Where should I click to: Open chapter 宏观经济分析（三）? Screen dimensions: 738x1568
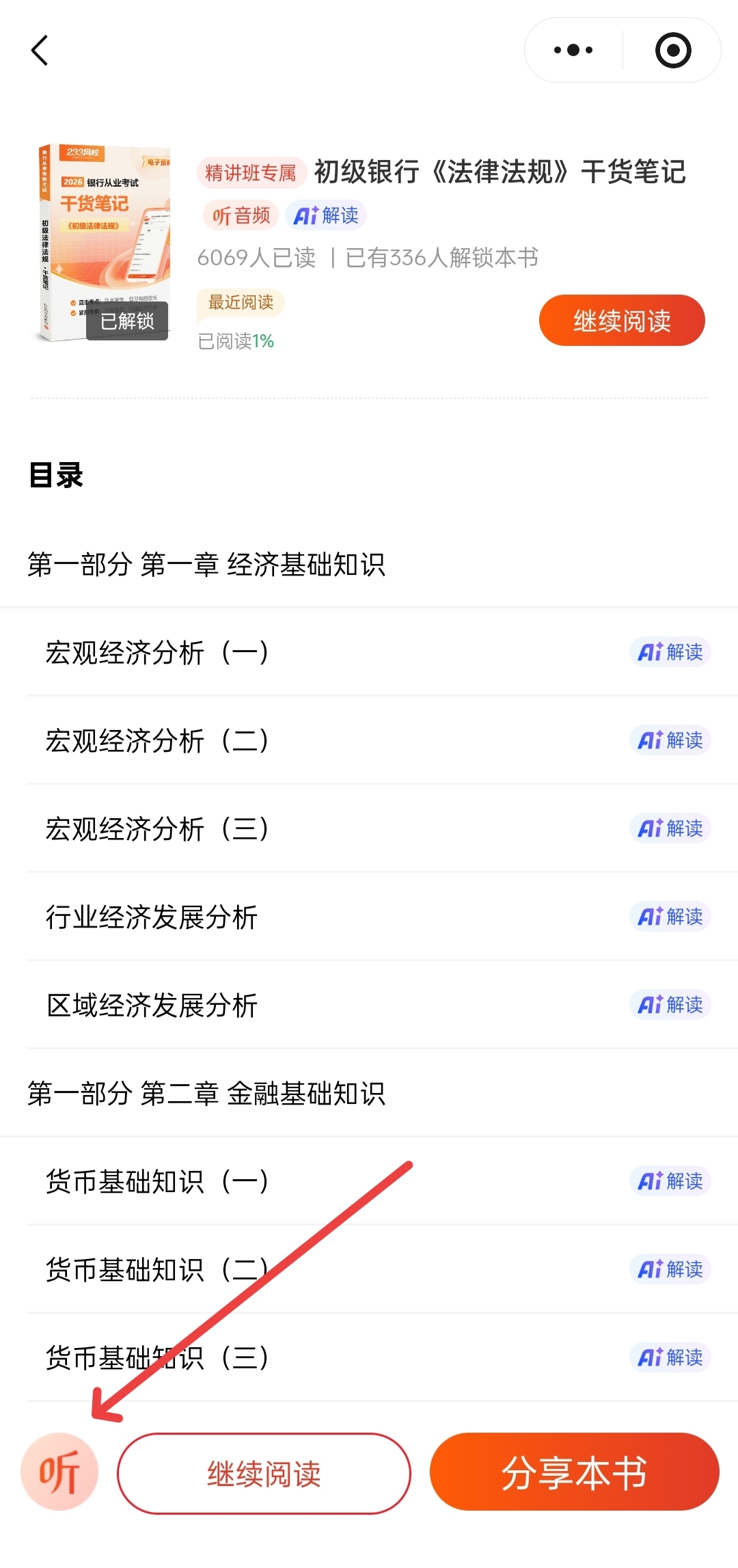point(157,828)
